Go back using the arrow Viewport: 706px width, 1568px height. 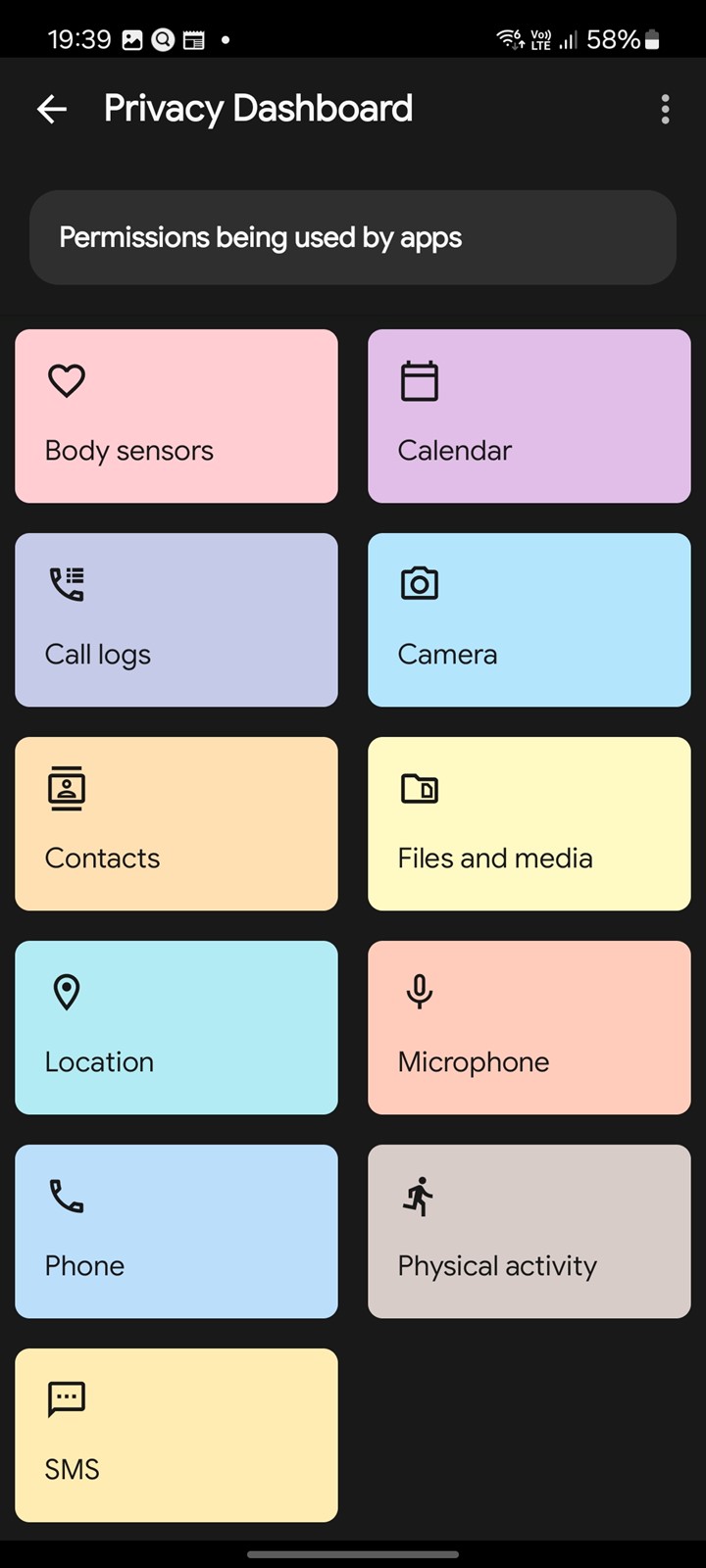pyautogui.click(x=52, y=109)
